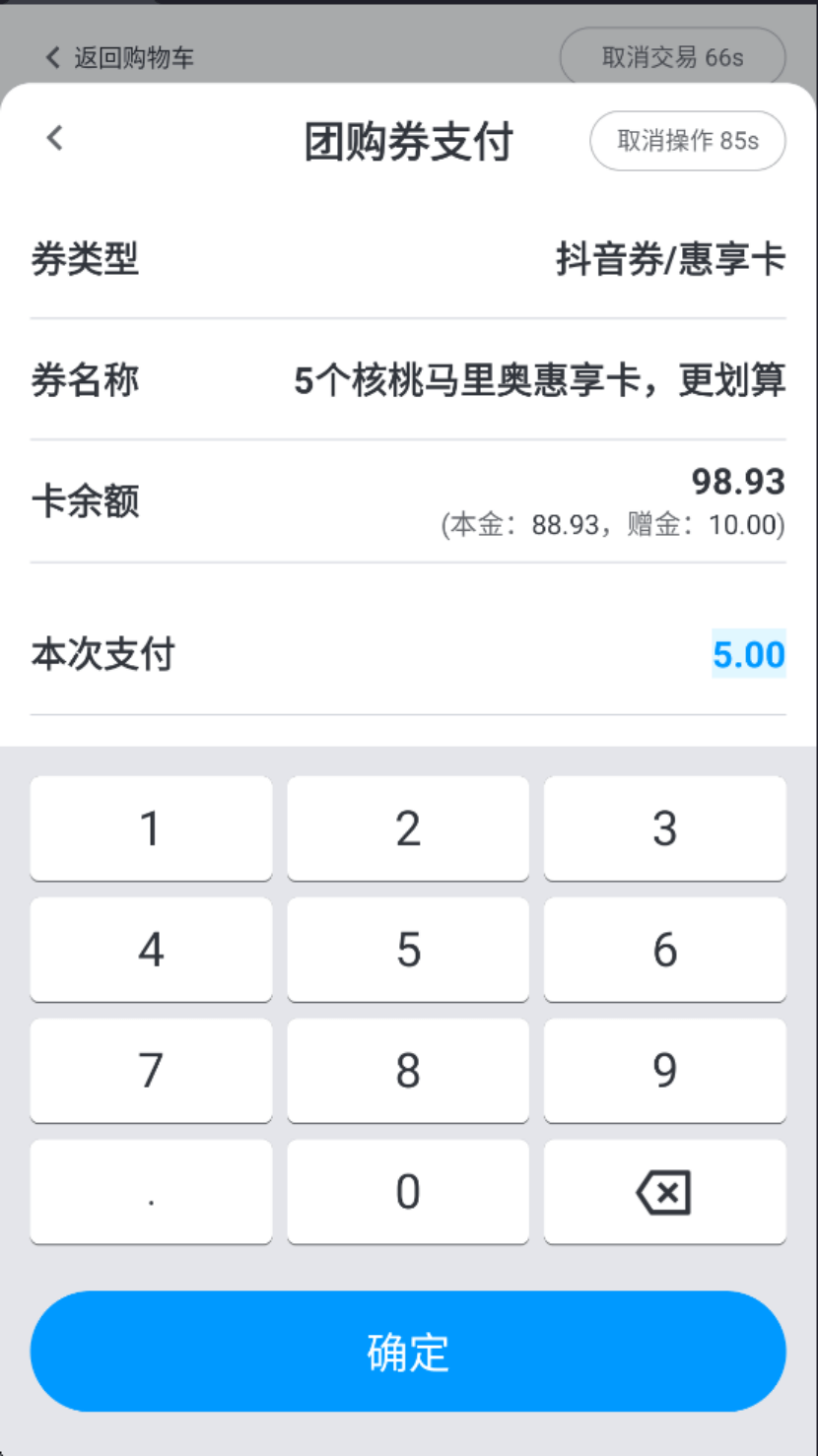
Task: Enter digit 3 on the keypad
Action: coord(665,828)
